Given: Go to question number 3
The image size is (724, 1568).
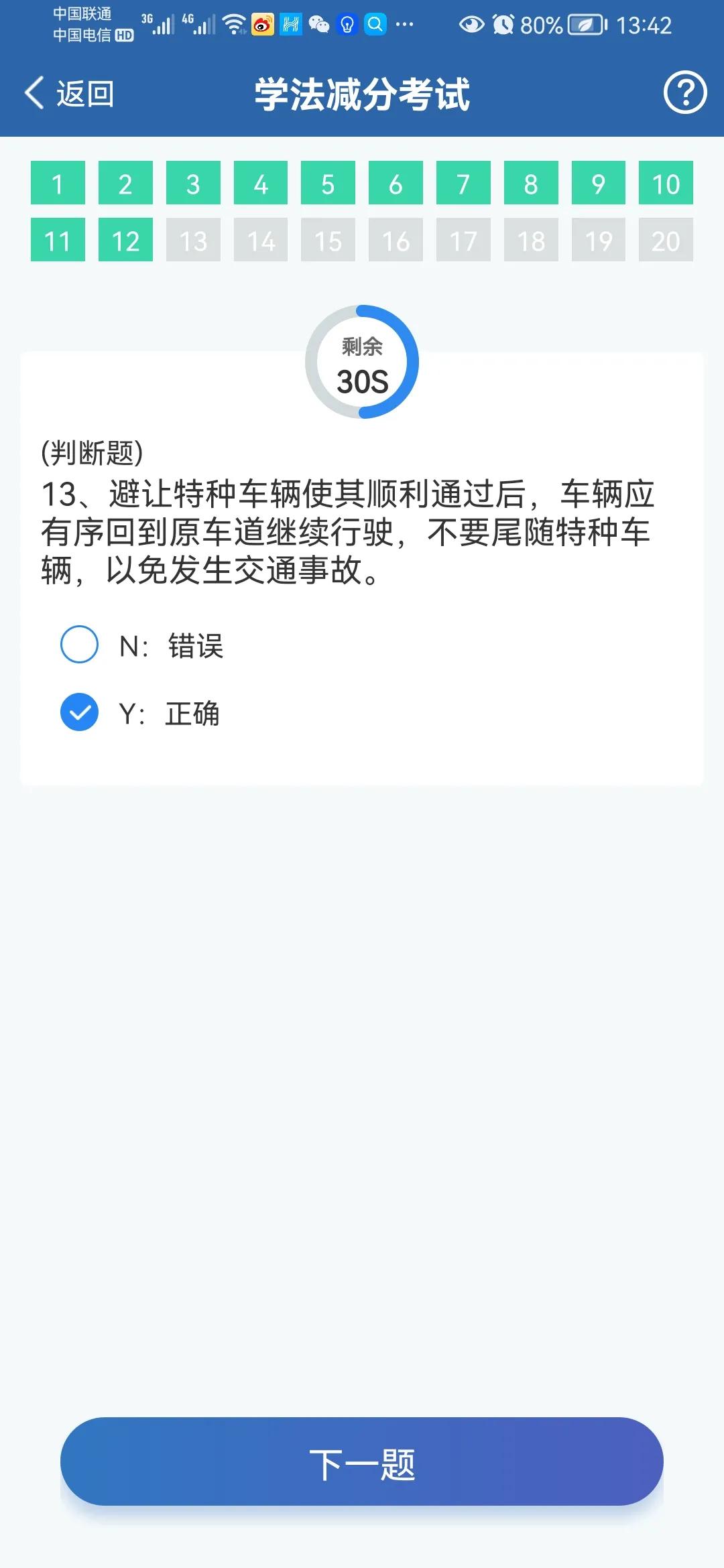Looking at the screenshot, I should 193,183.
